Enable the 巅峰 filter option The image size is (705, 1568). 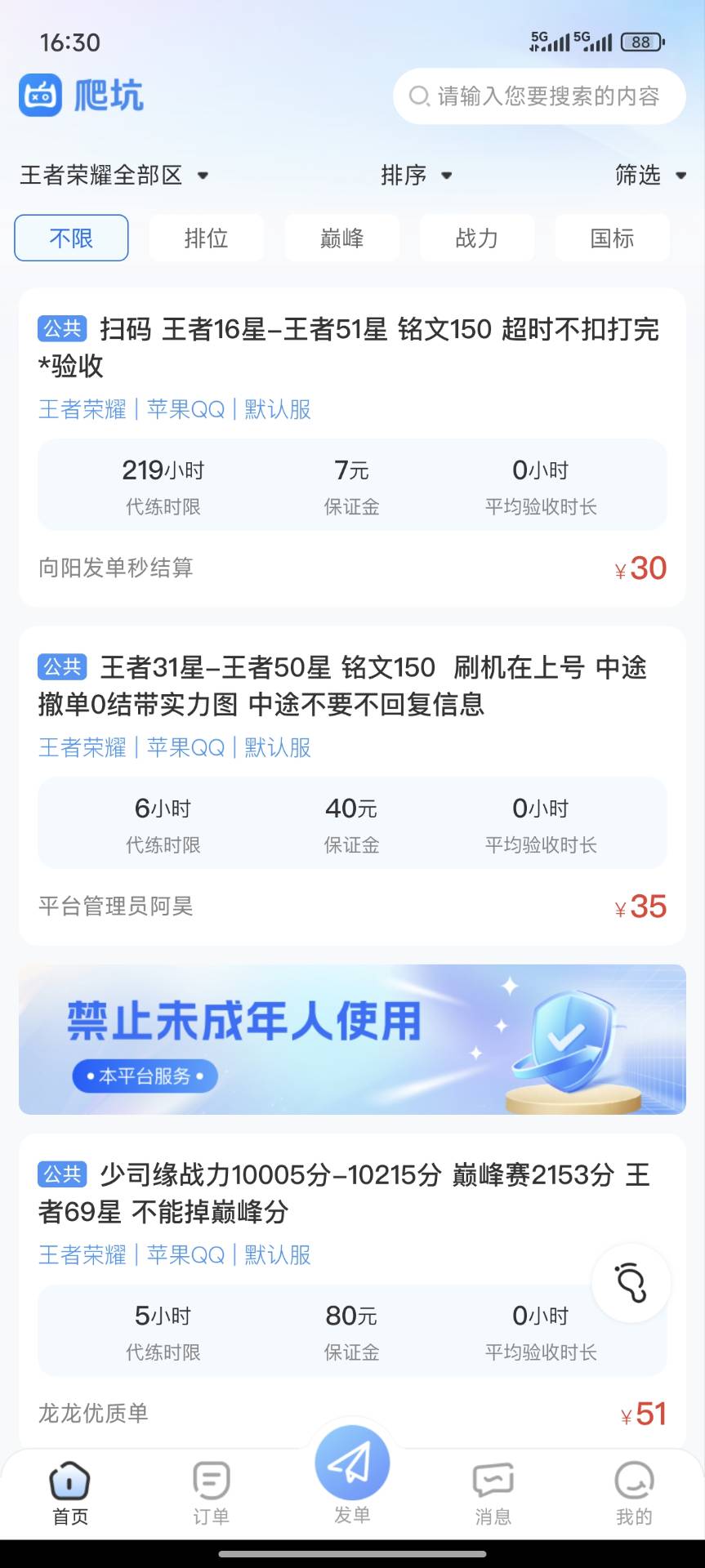pyautogui.click(x=341, y=238)
